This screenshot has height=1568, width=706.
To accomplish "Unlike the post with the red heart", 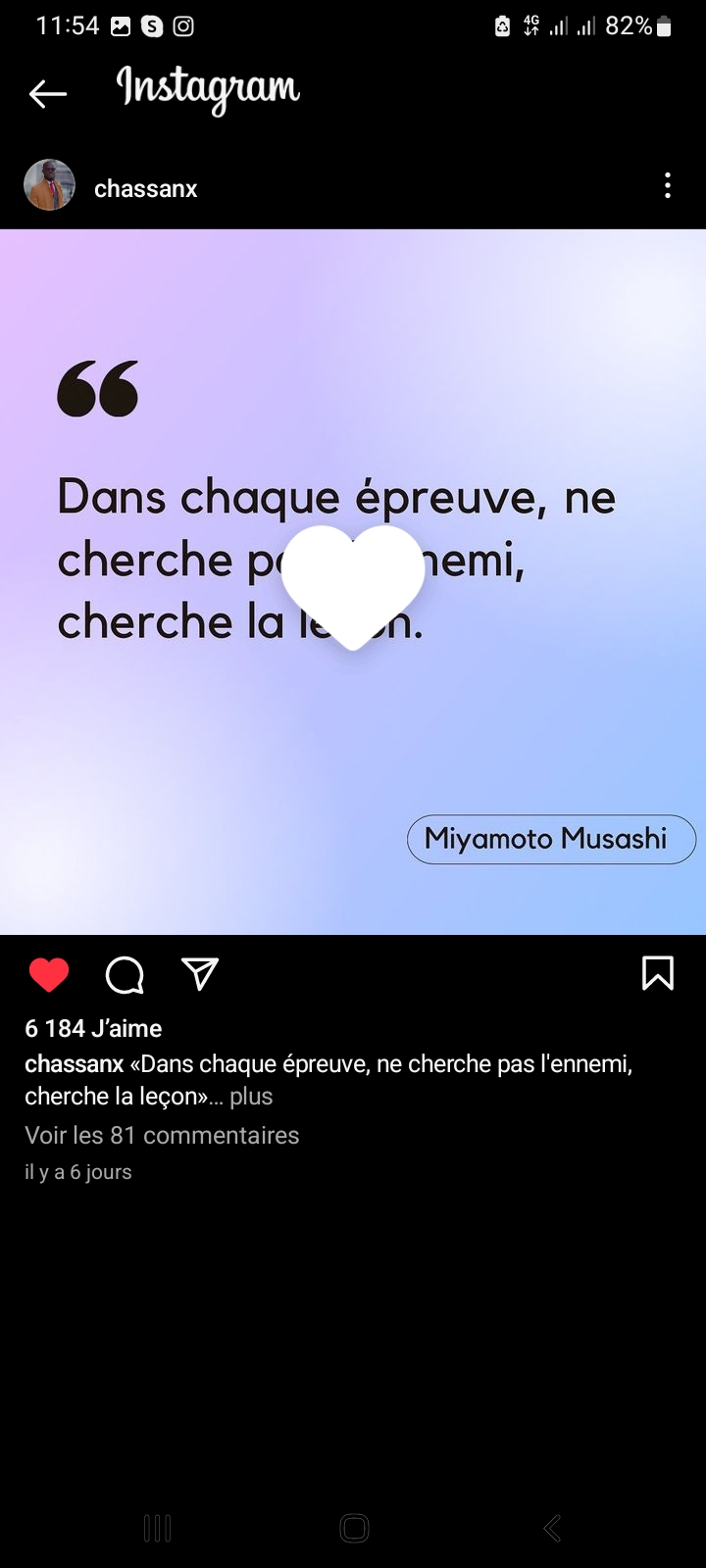I will click(49, 974).
